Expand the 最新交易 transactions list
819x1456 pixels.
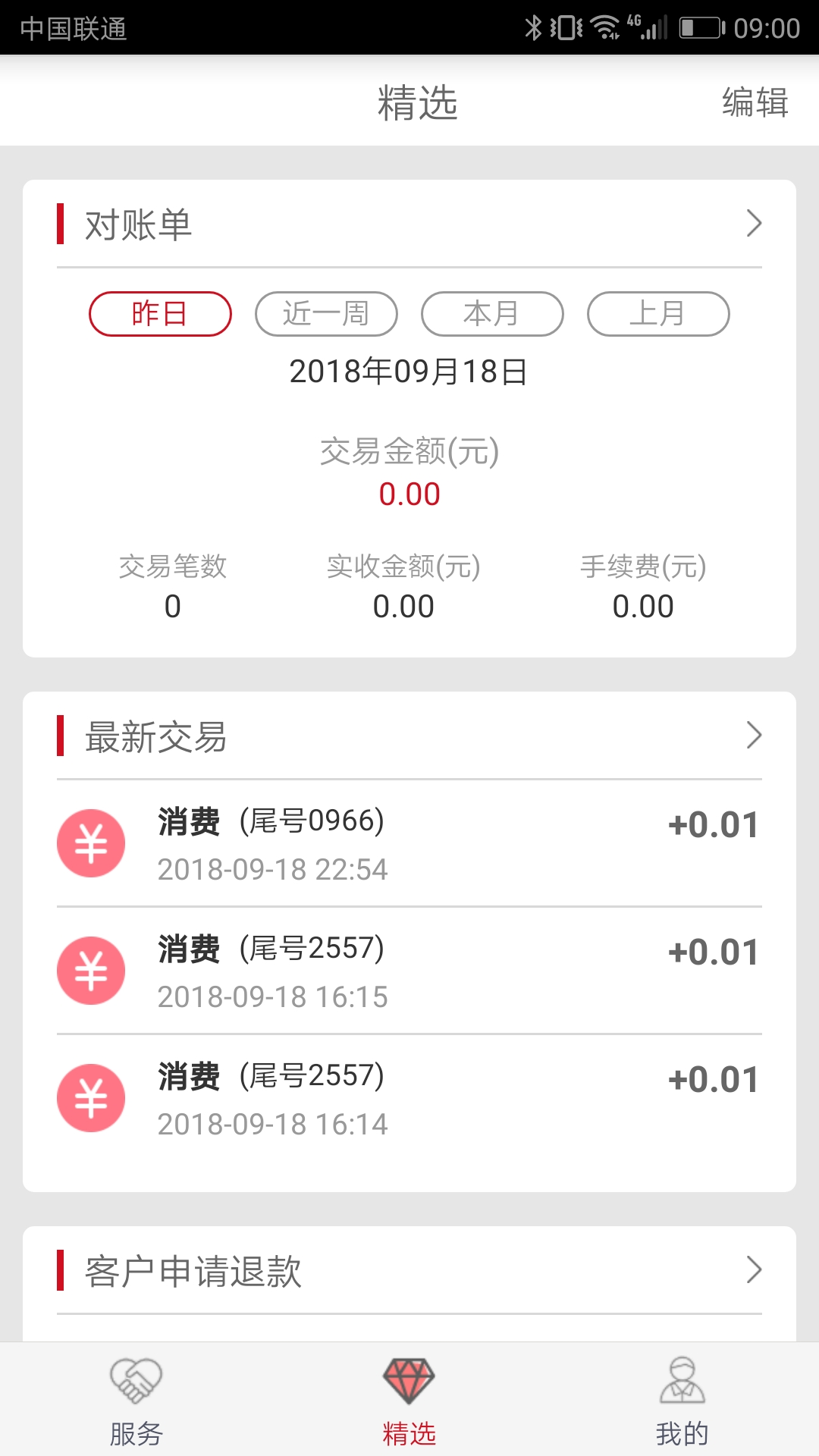(409, 736)
